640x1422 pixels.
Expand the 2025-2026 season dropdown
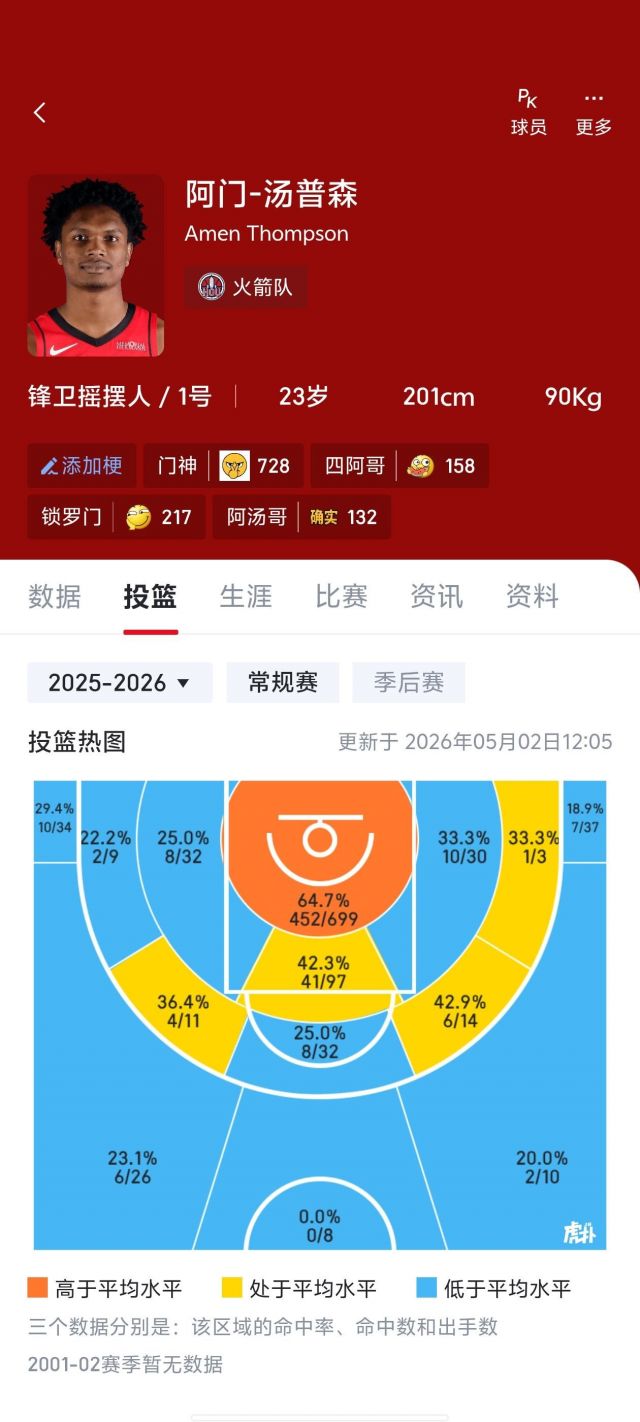tap(120, 683)
